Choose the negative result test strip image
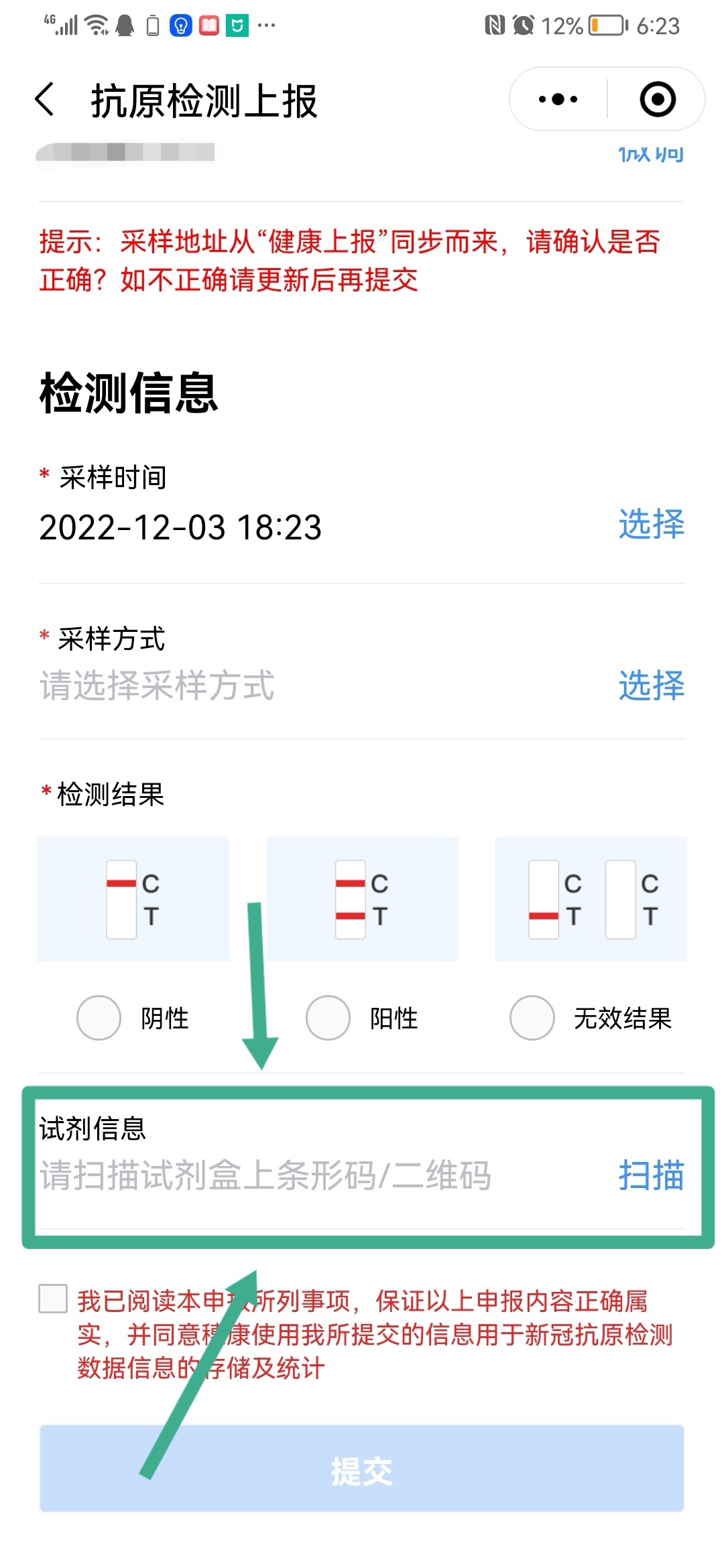Viewport: 724px width, 1568px height. click(133, 899)
